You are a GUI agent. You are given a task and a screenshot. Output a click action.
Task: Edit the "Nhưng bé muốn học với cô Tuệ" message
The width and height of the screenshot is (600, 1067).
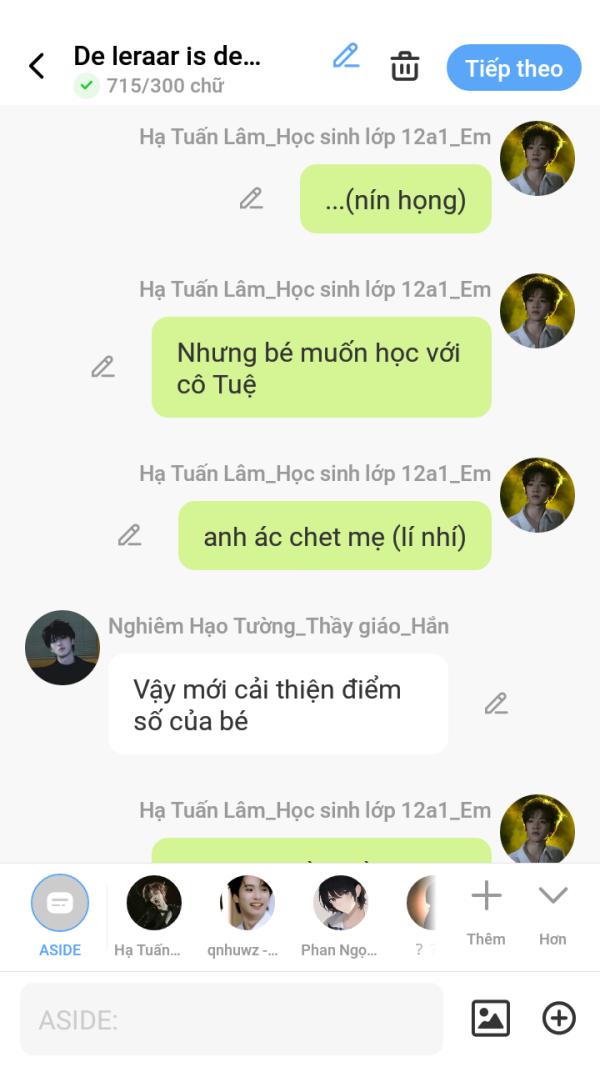tap(103, 367)
